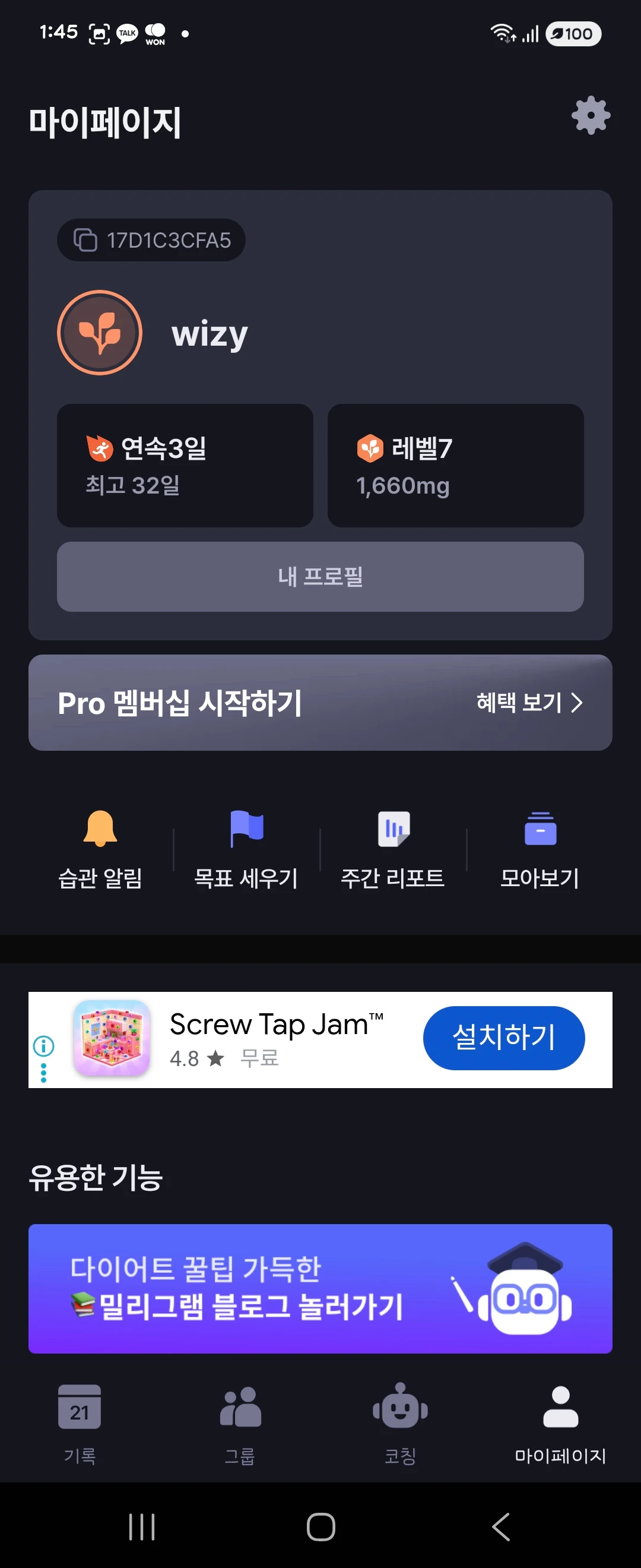Switch to the 그룹 tab
The width and height of the screenshot is (641, 1568).
pos(240,1422)
